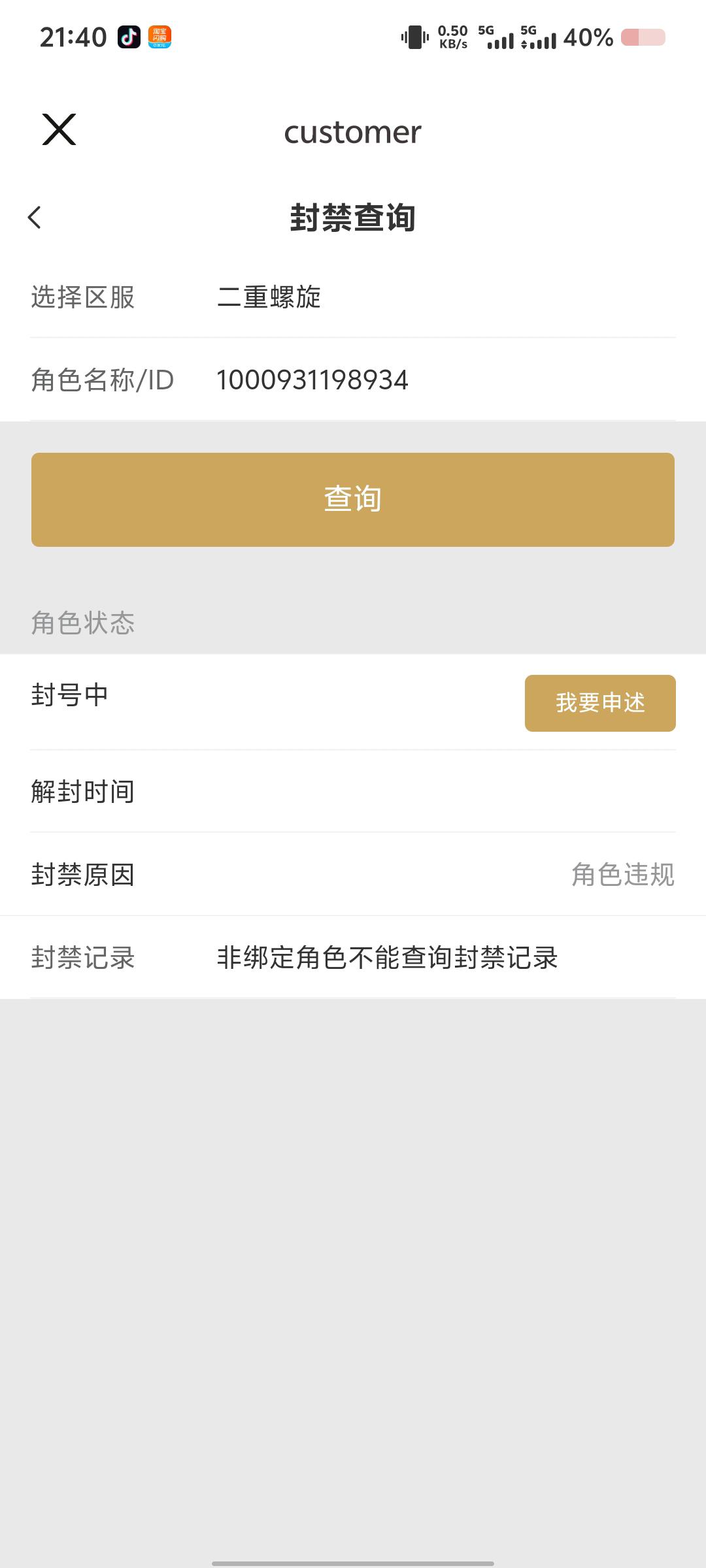Go back from 封禁查询 page
The height and width of the screenshot is (1568, 706).
pos(35,218)
